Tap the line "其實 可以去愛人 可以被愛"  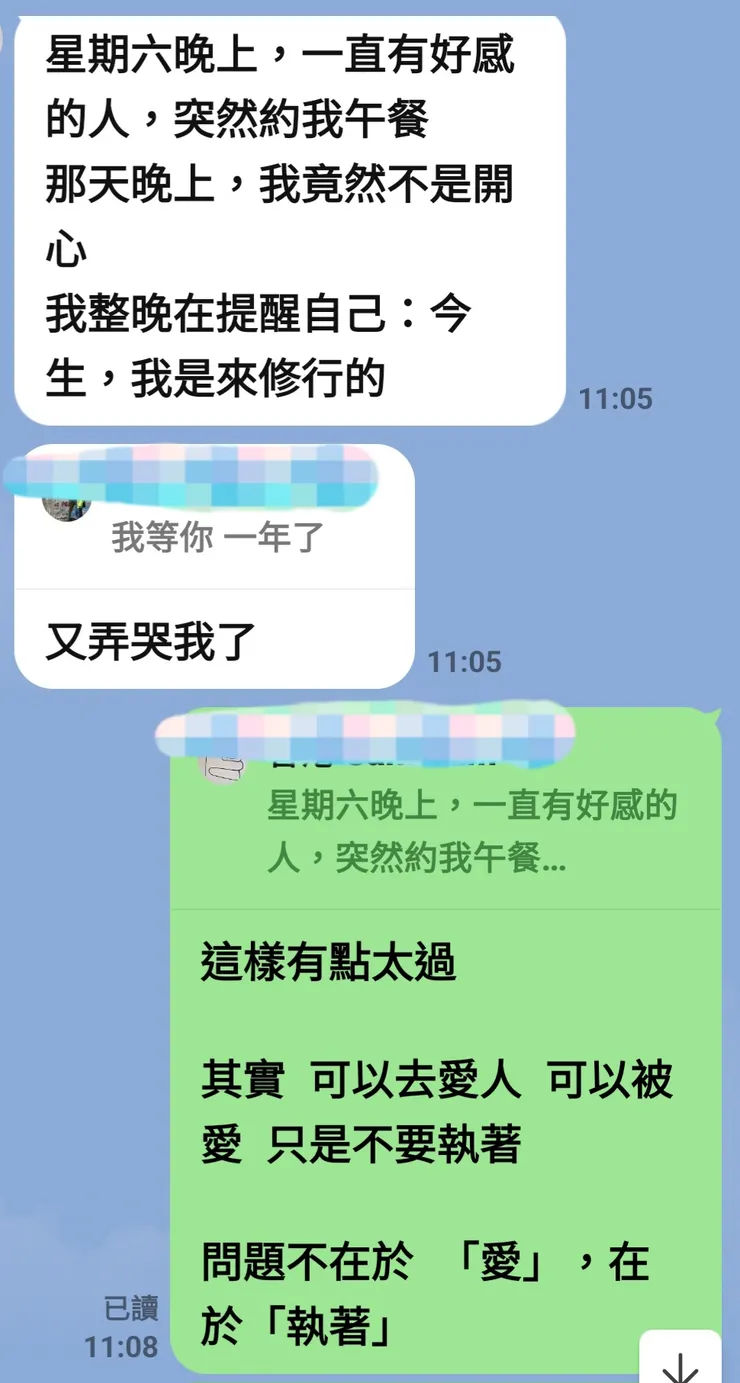click(x=440, y=1080)
